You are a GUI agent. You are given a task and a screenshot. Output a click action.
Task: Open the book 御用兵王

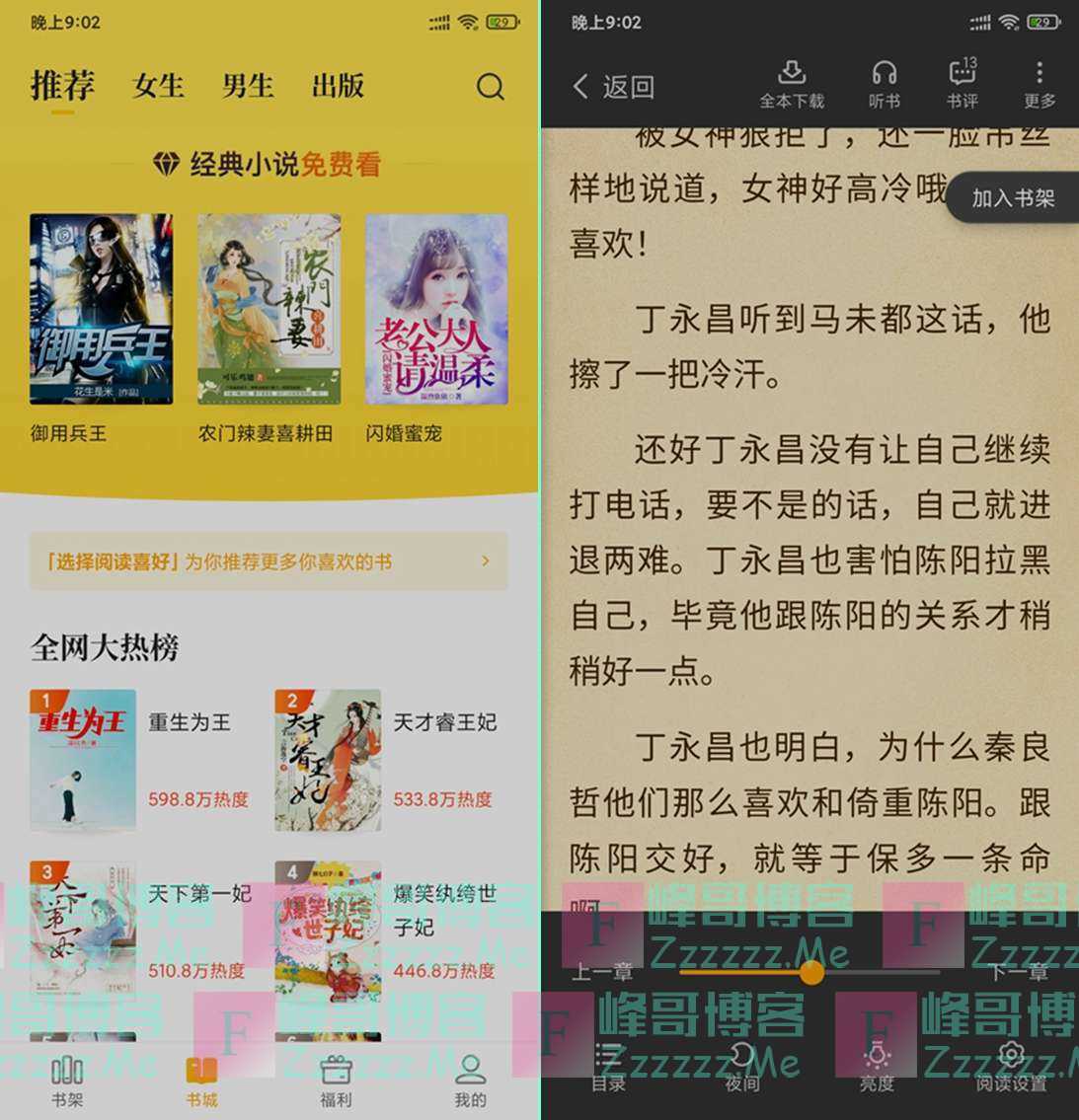pos(101,310)
